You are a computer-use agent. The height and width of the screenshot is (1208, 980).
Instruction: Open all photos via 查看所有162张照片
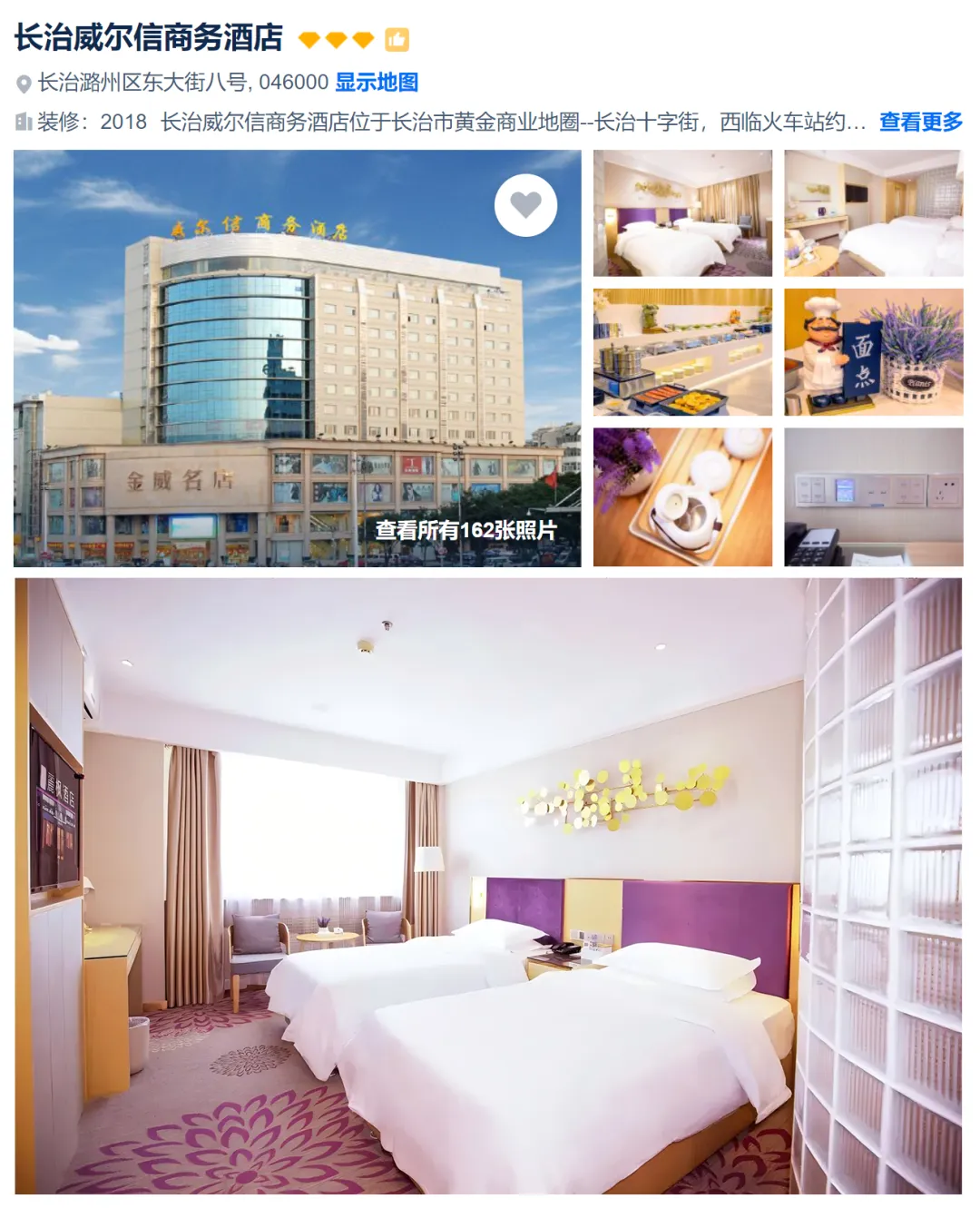[465, 530]
